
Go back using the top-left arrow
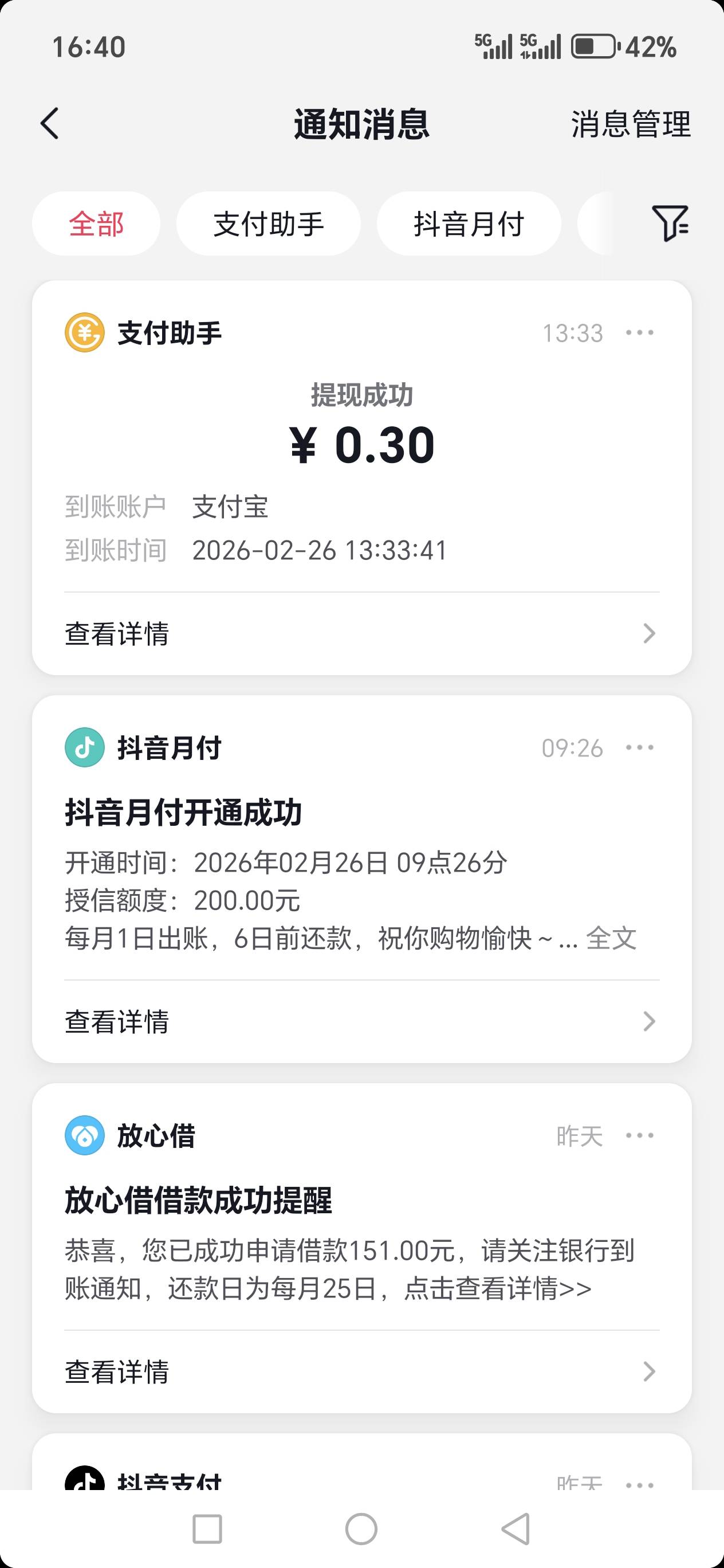50,124
